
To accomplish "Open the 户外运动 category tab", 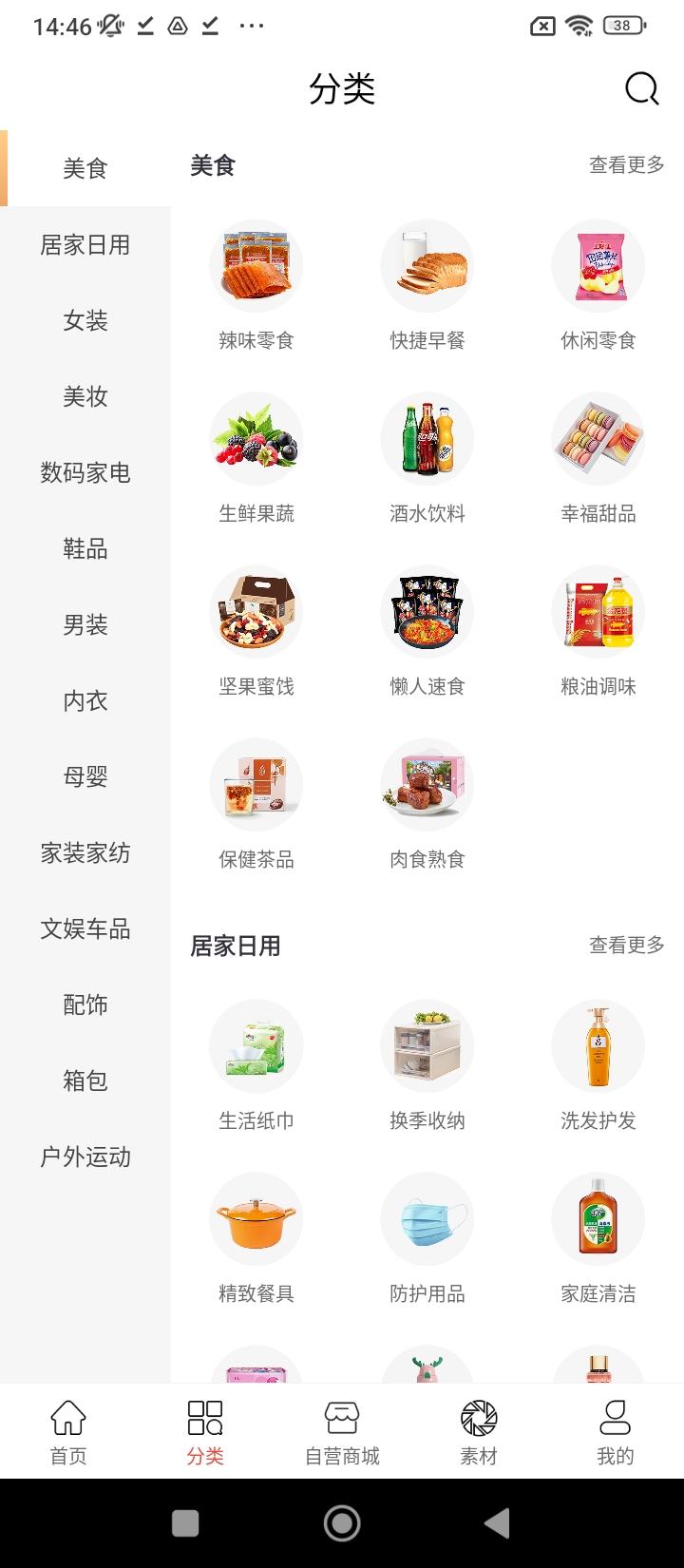I will [85, 1157].
